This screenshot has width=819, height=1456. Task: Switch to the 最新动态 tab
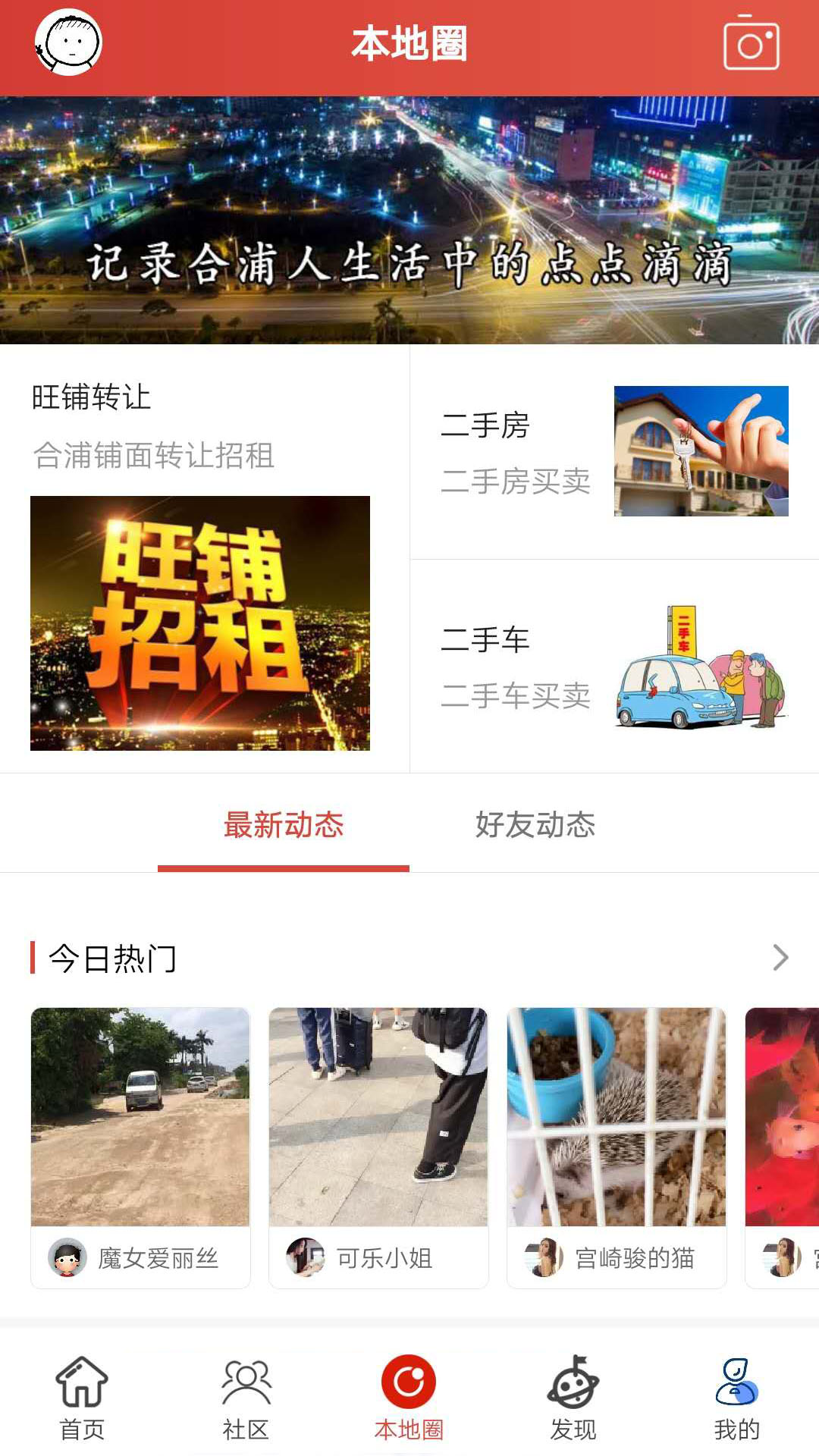tap(283, 827)
